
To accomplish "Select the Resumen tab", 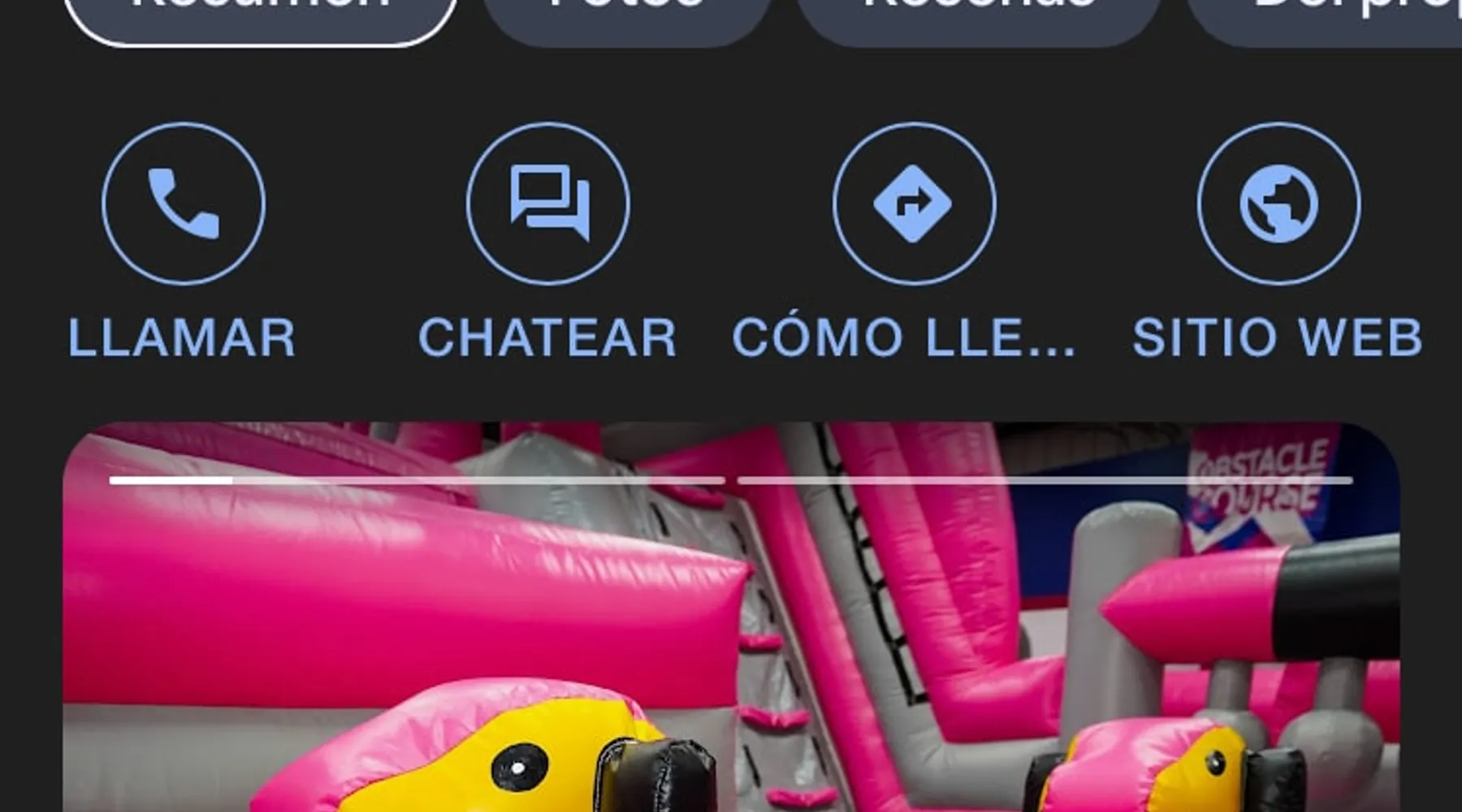I will coord(260,16).
